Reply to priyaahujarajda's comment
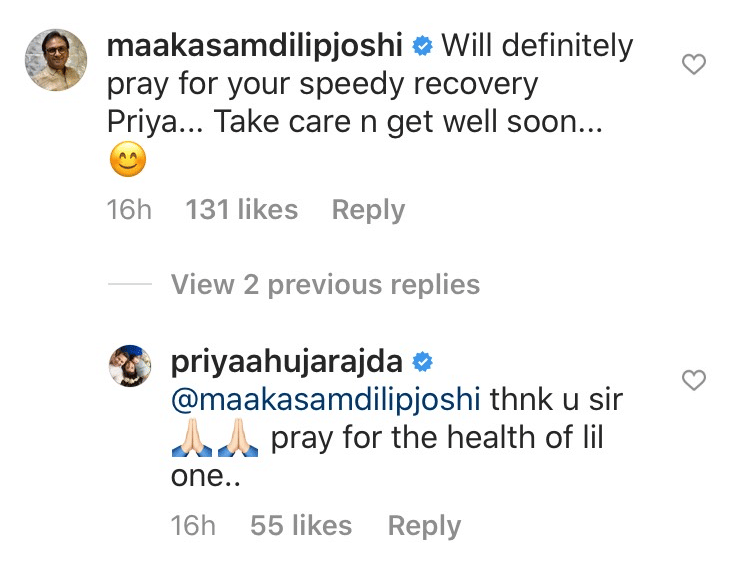The height and width of the screenshot is (576, 750). [424, 526]
